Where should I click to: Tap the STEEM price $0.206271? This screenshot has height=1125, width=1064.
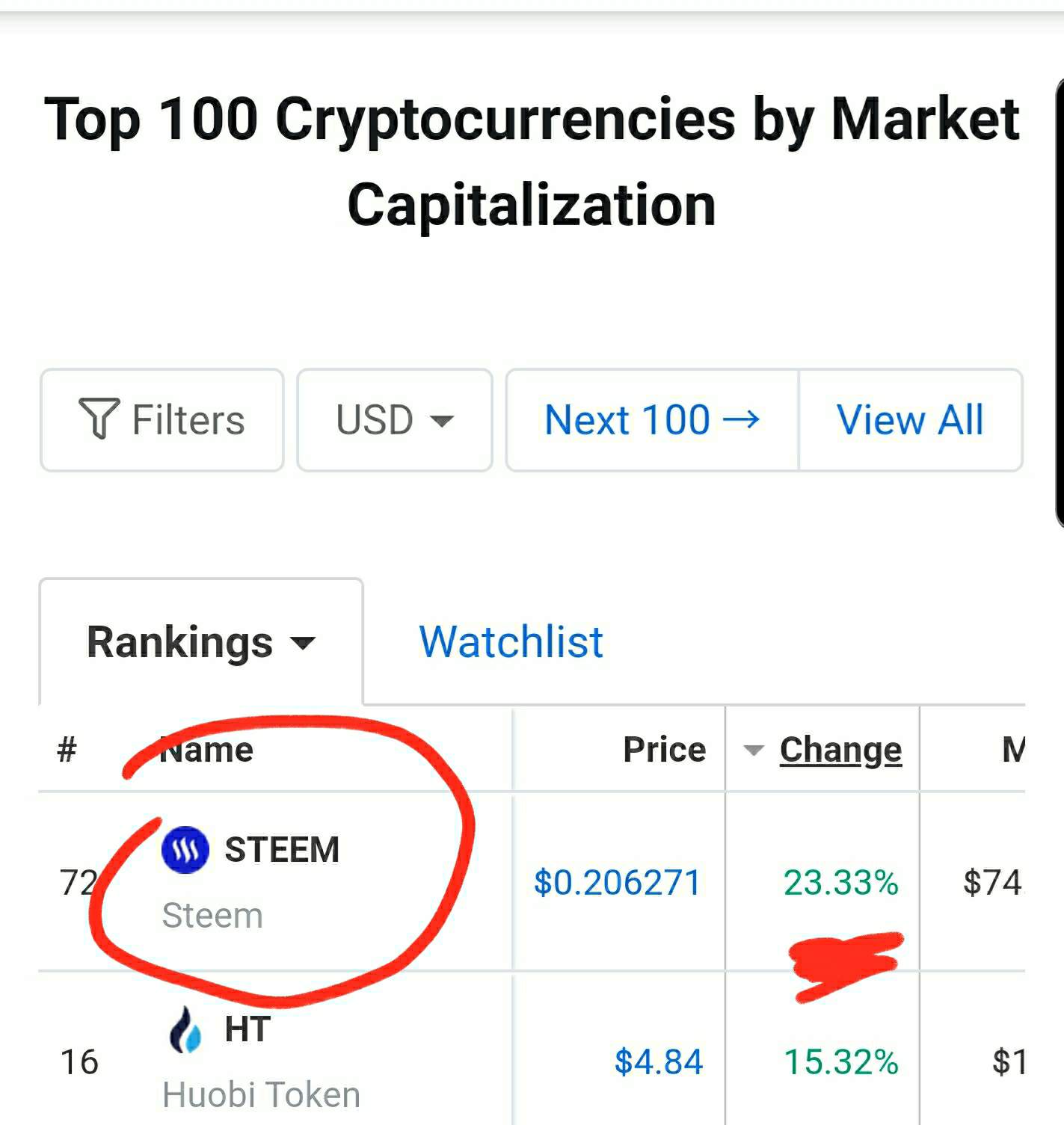pos(617,883)
